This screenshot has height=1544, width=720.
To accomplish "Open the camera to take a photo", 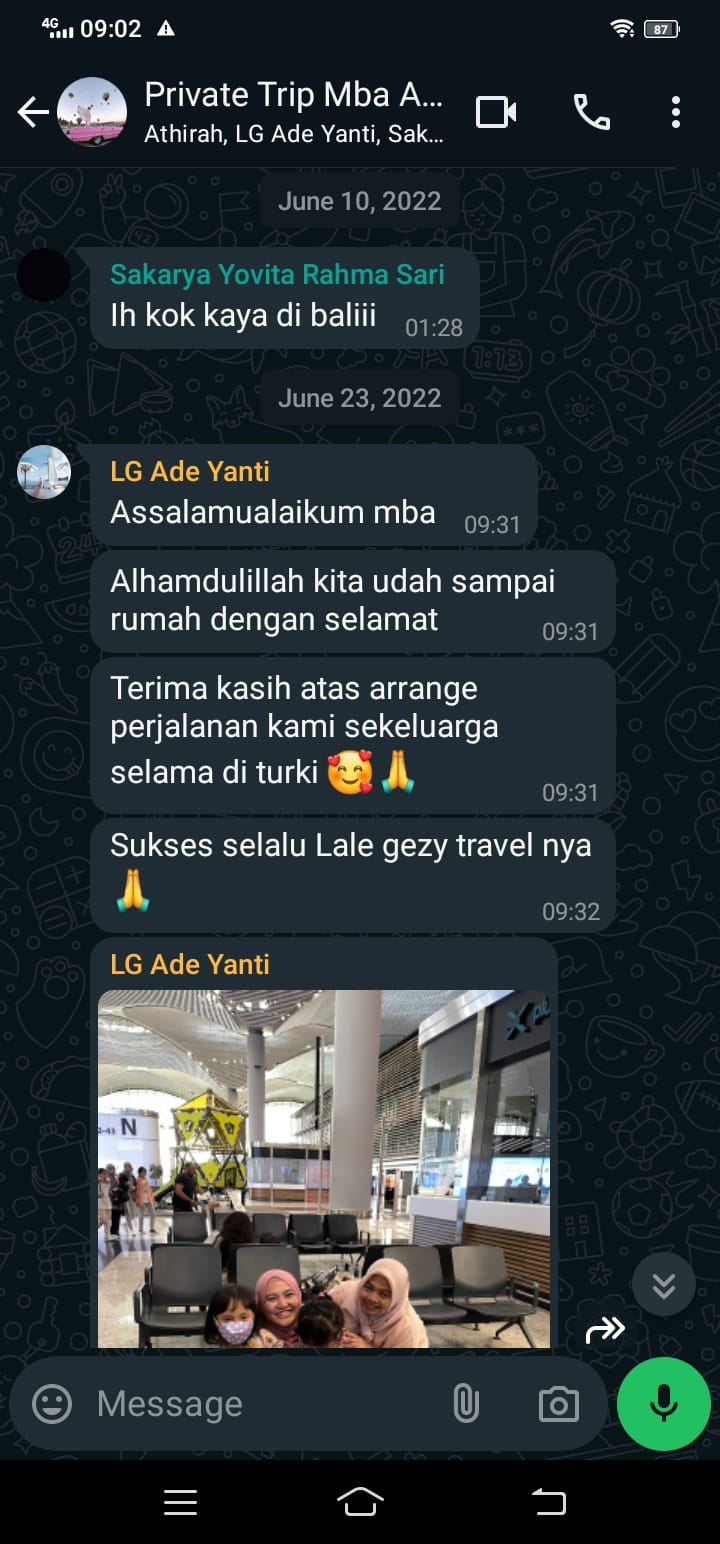I will (558, 1404).
